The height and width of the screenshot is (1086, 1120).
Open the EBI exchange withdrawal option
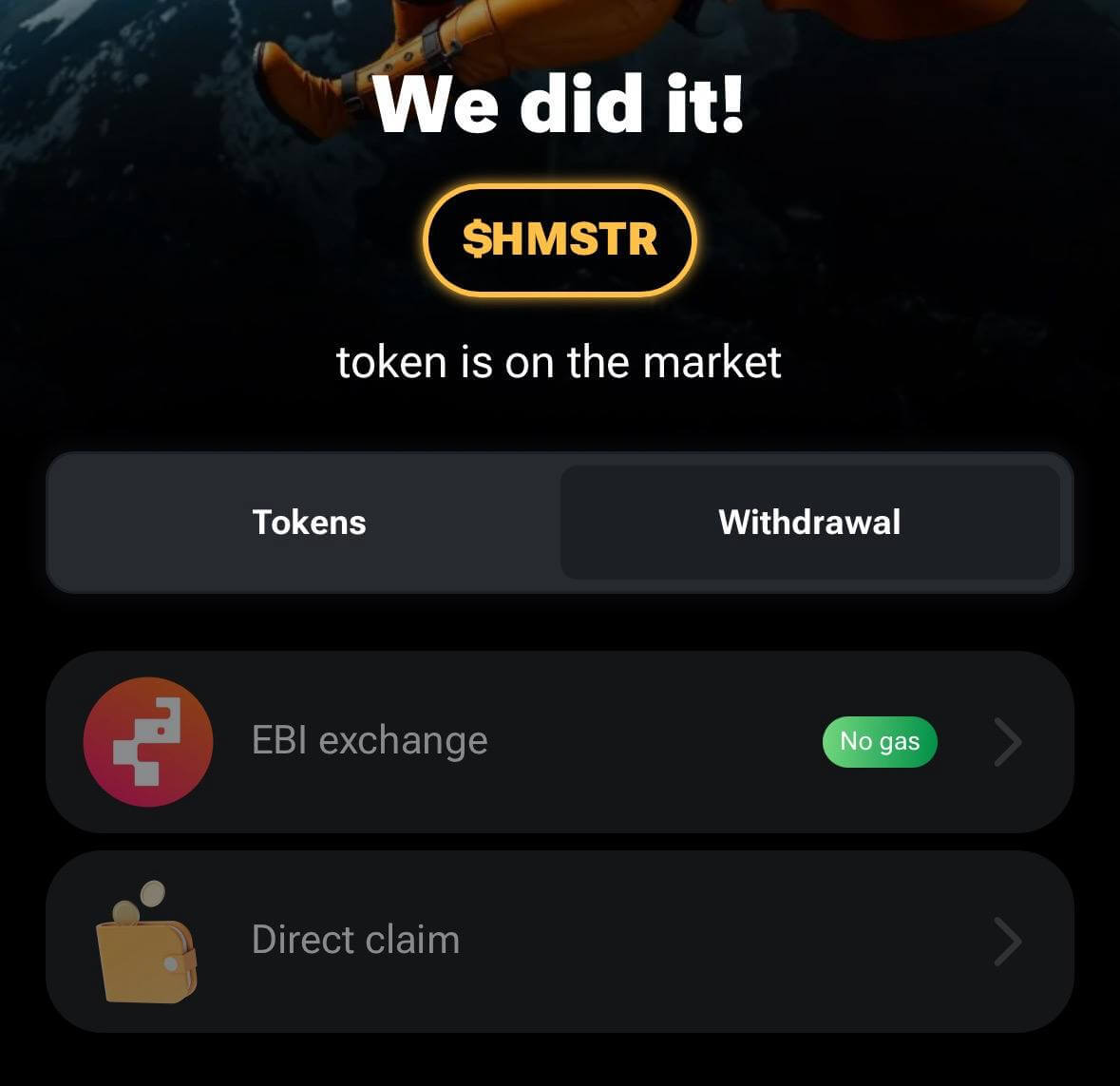pos(560,741)
